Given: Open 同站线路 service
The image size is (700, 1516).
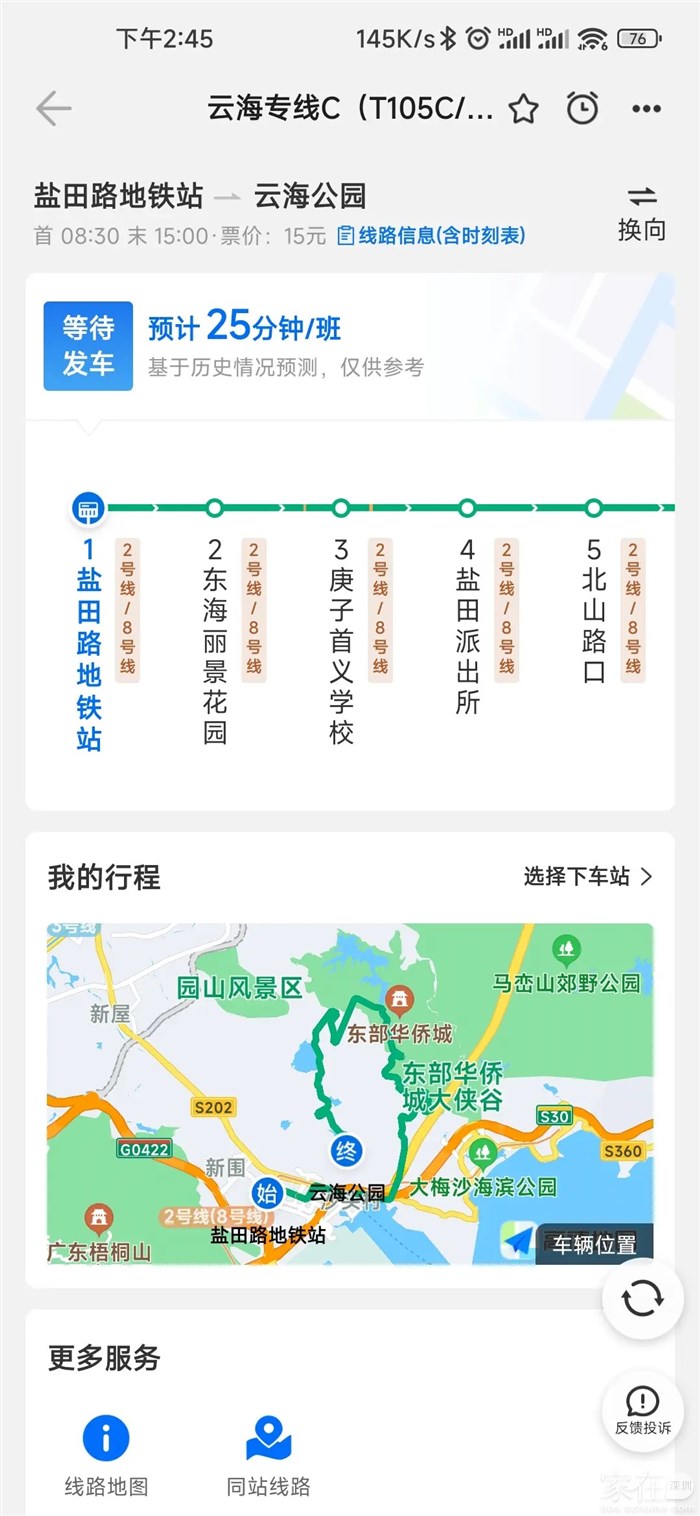Looking at the screenshot, I should click(268, 1455).
